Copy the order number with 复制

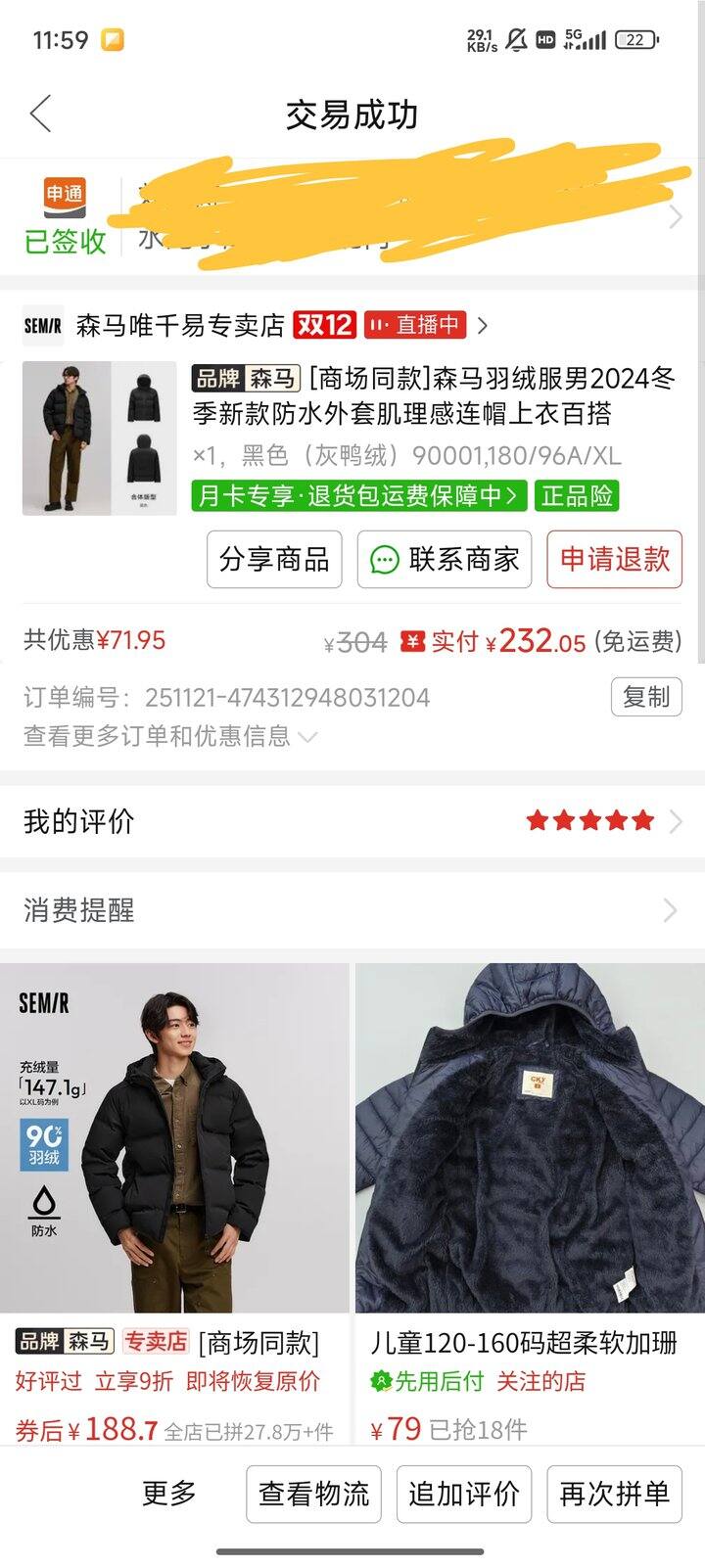click(x=646, y=697)
